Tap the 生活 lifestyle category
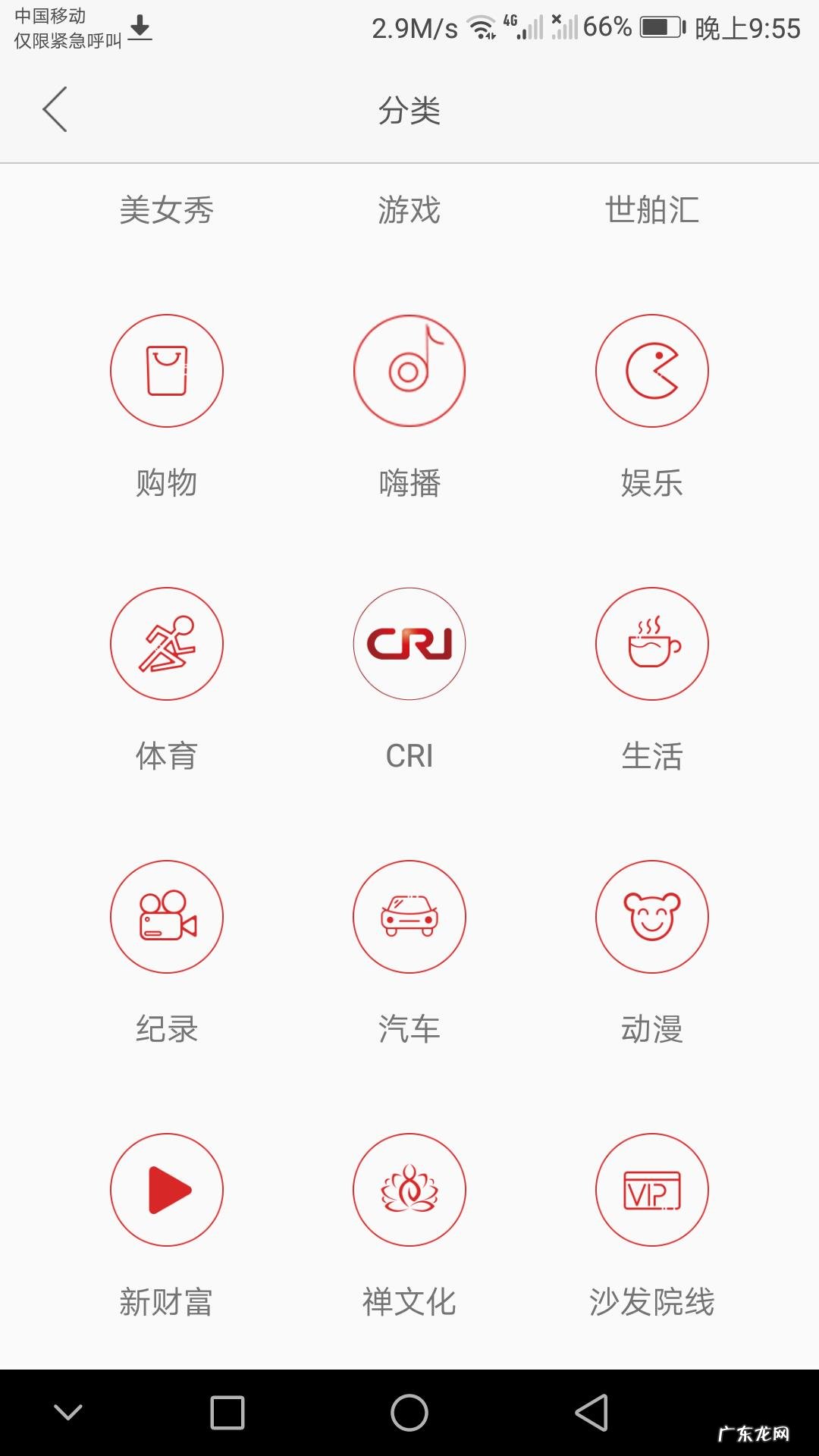 [652, 644]
